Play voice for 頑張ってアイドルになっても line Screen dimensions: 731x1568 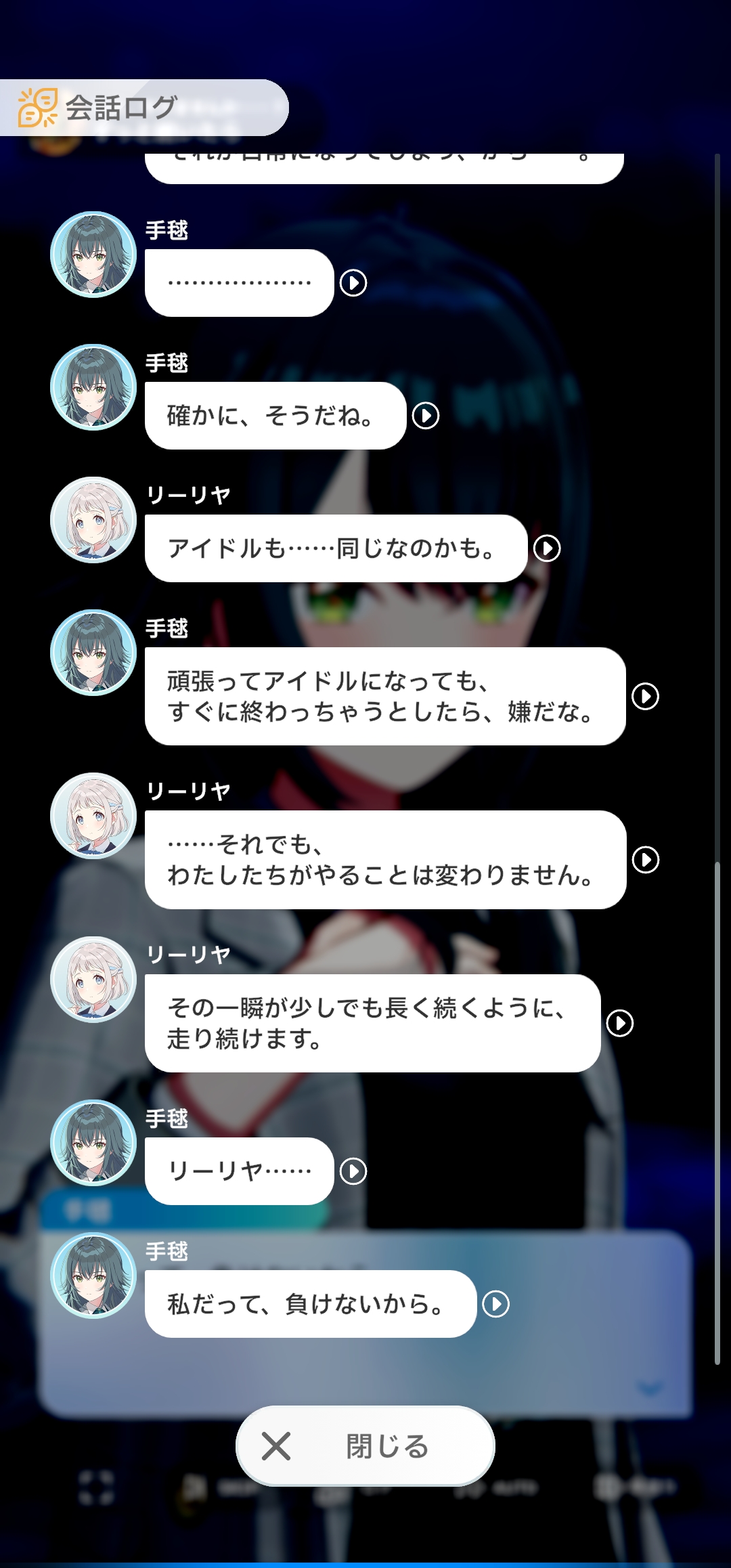tap(645, 696)
